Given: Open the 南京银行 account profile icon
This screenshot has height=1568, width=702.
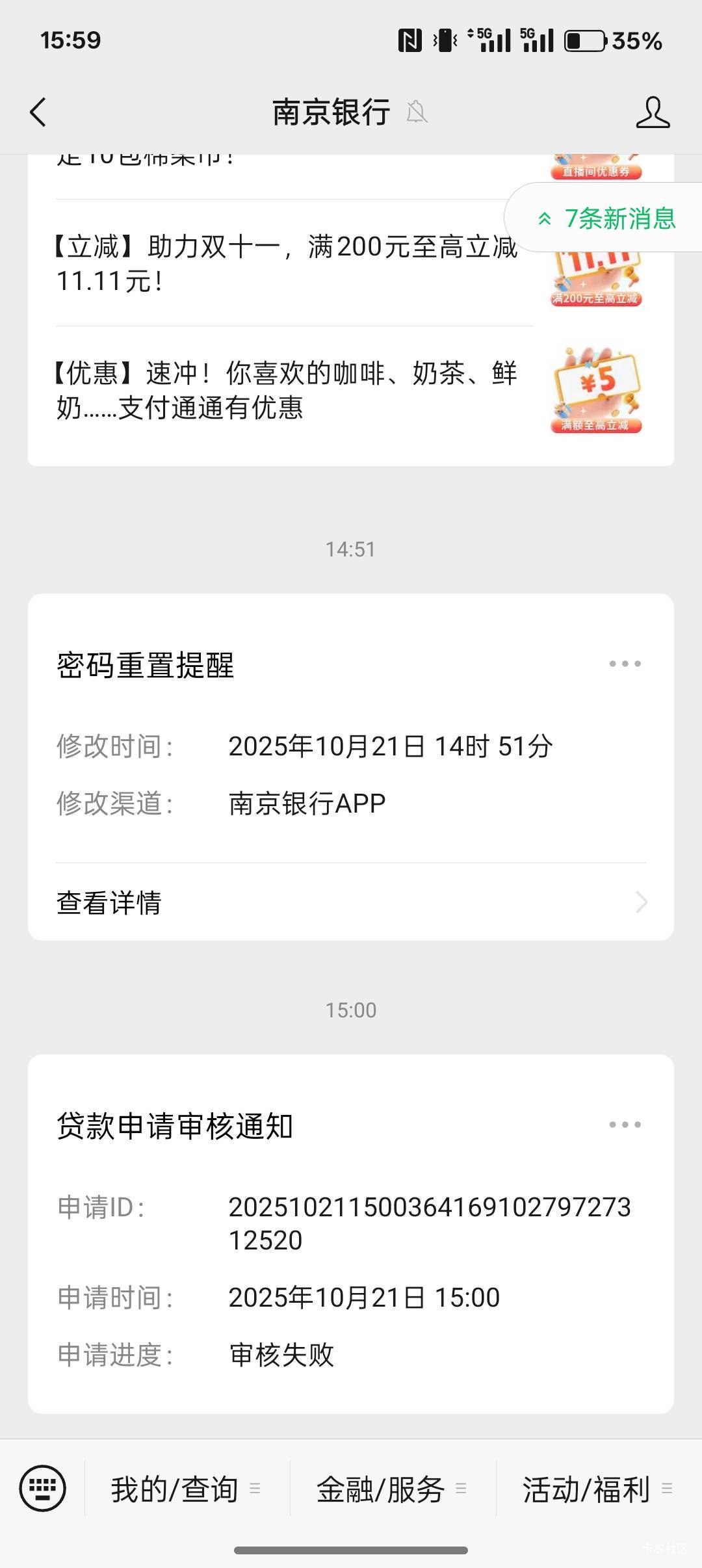Looking at the screenshot, I should click(652, 112).
